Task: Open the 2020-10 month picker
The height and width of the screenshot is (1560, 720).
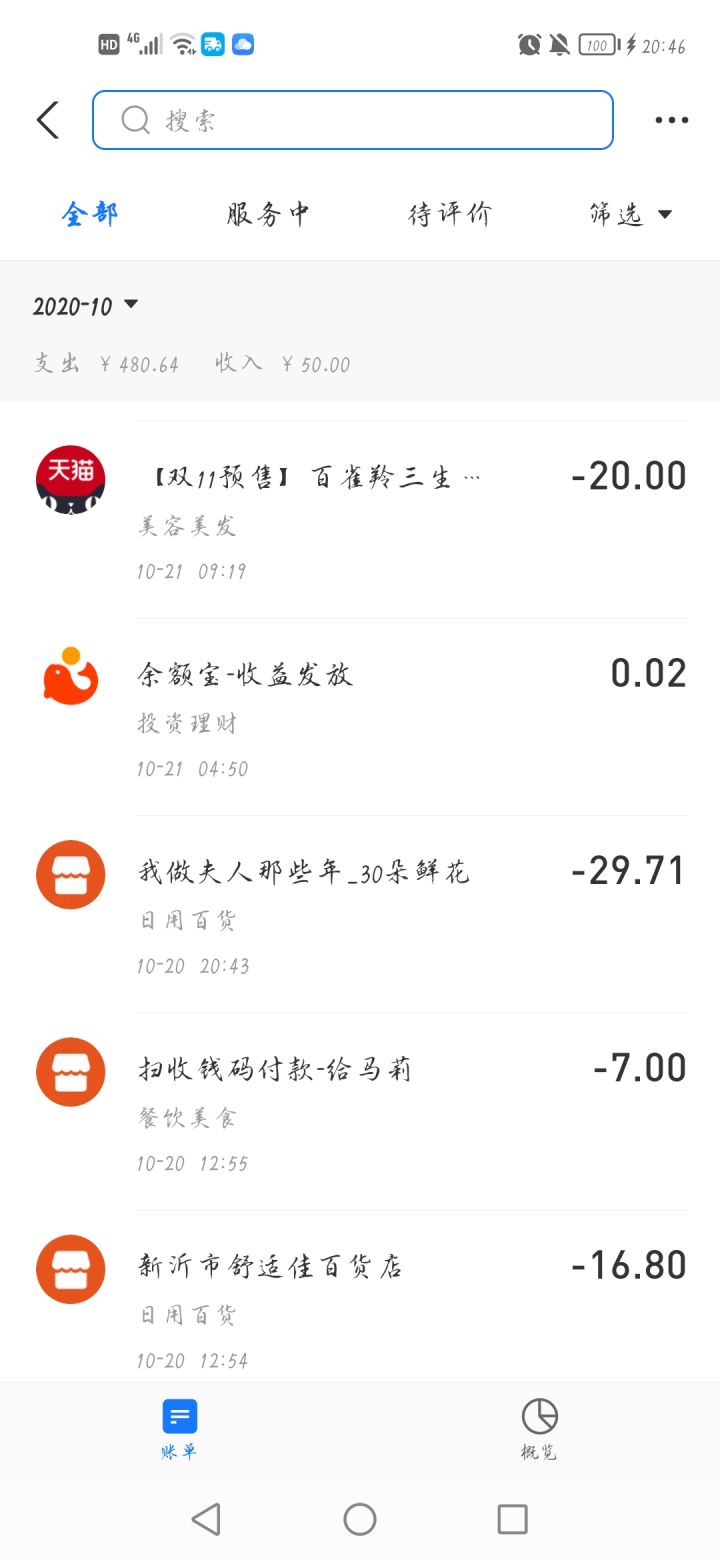Action: pyautogui.click(x=85, y=306)
